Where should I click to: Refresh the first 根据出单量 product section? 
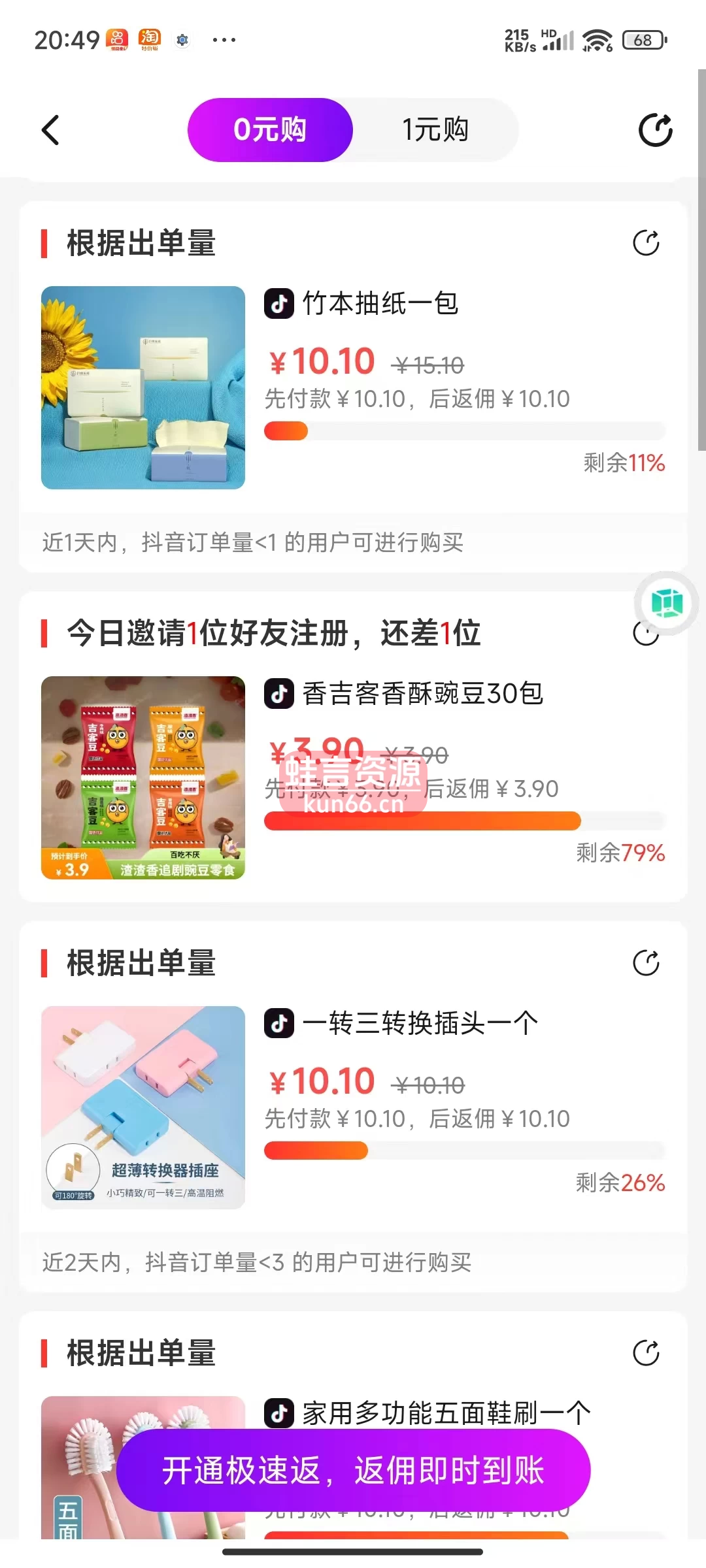pos(647,242)
